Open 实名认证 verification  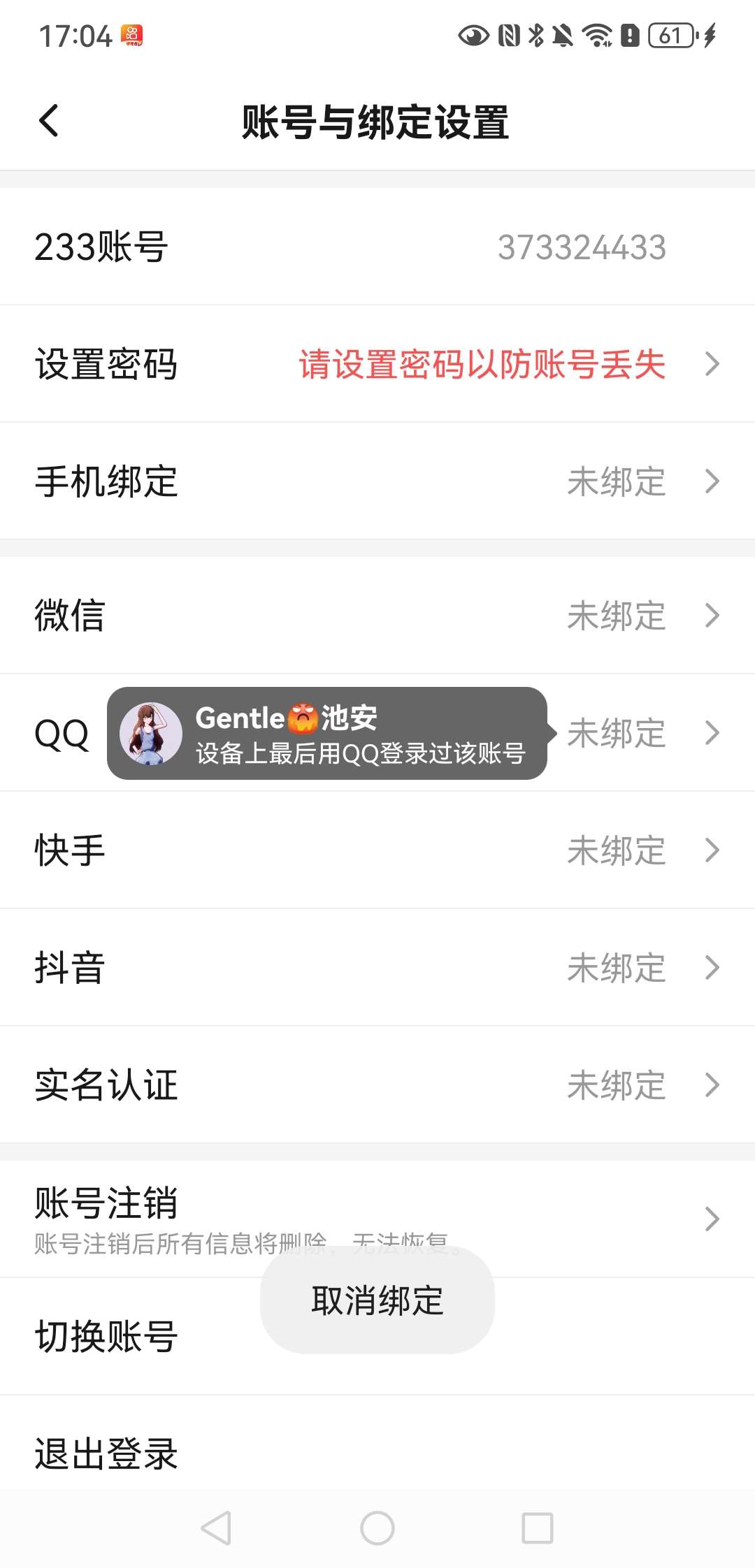click(x=377, y=1085)
